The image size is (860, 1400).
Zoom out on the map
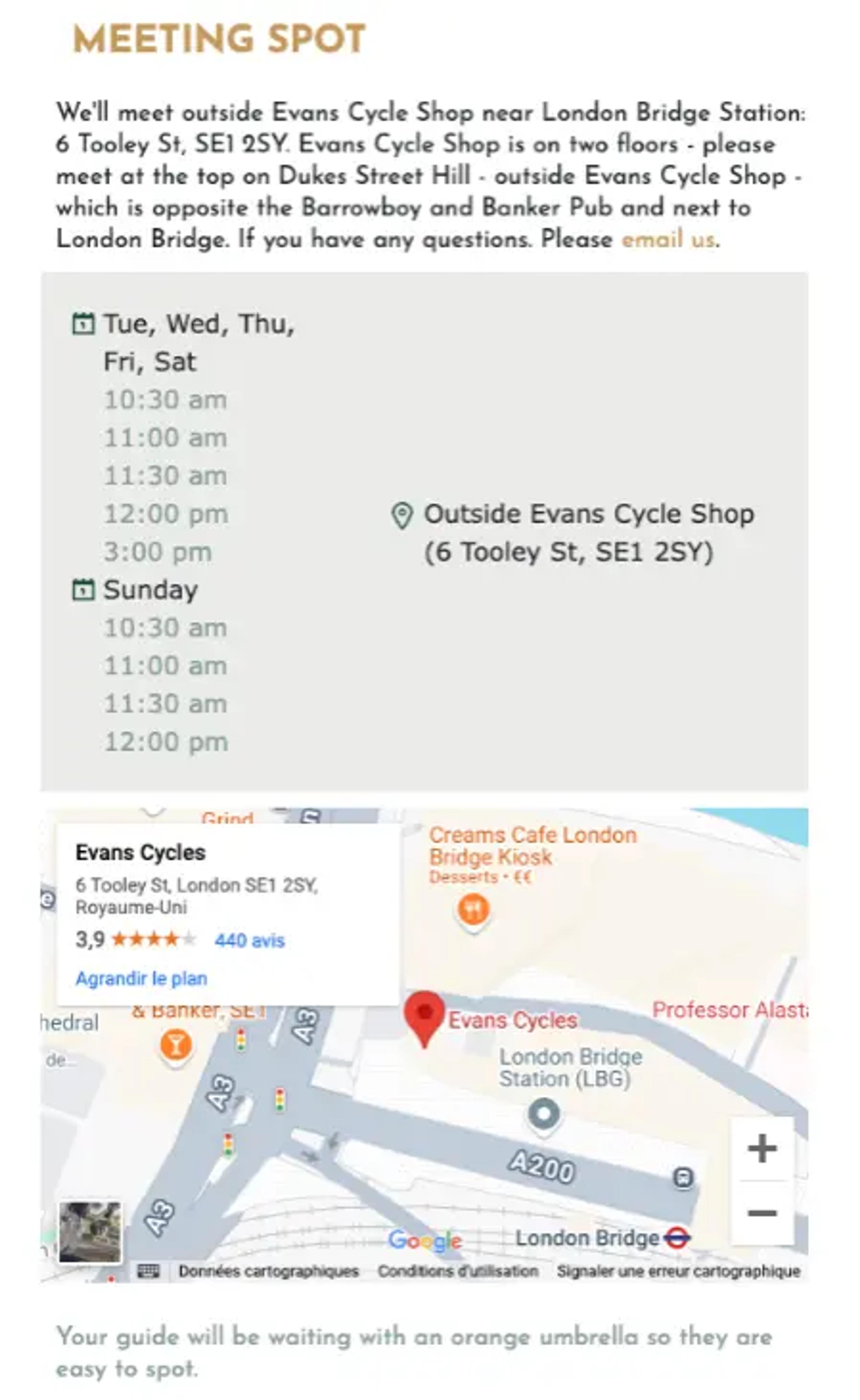click(x=762, y=1213)
